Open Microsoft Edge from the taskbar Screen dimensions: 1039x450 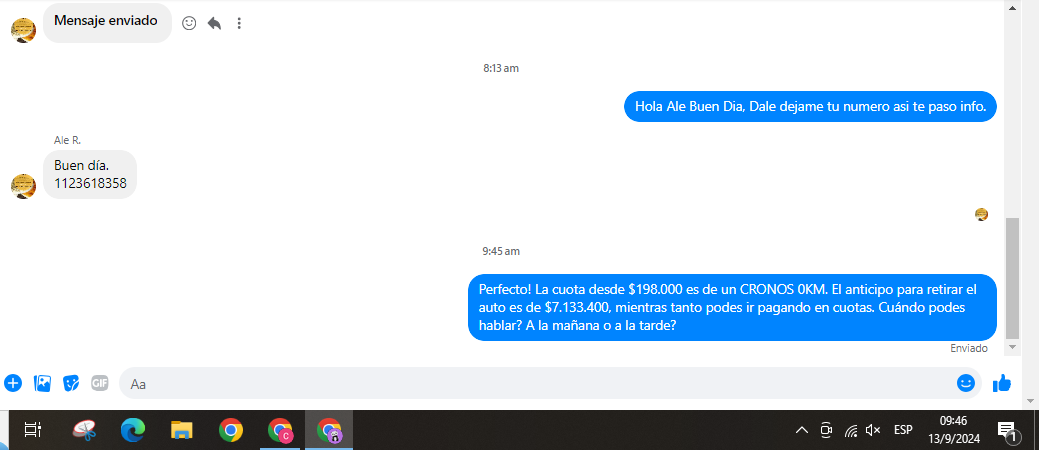133,430
